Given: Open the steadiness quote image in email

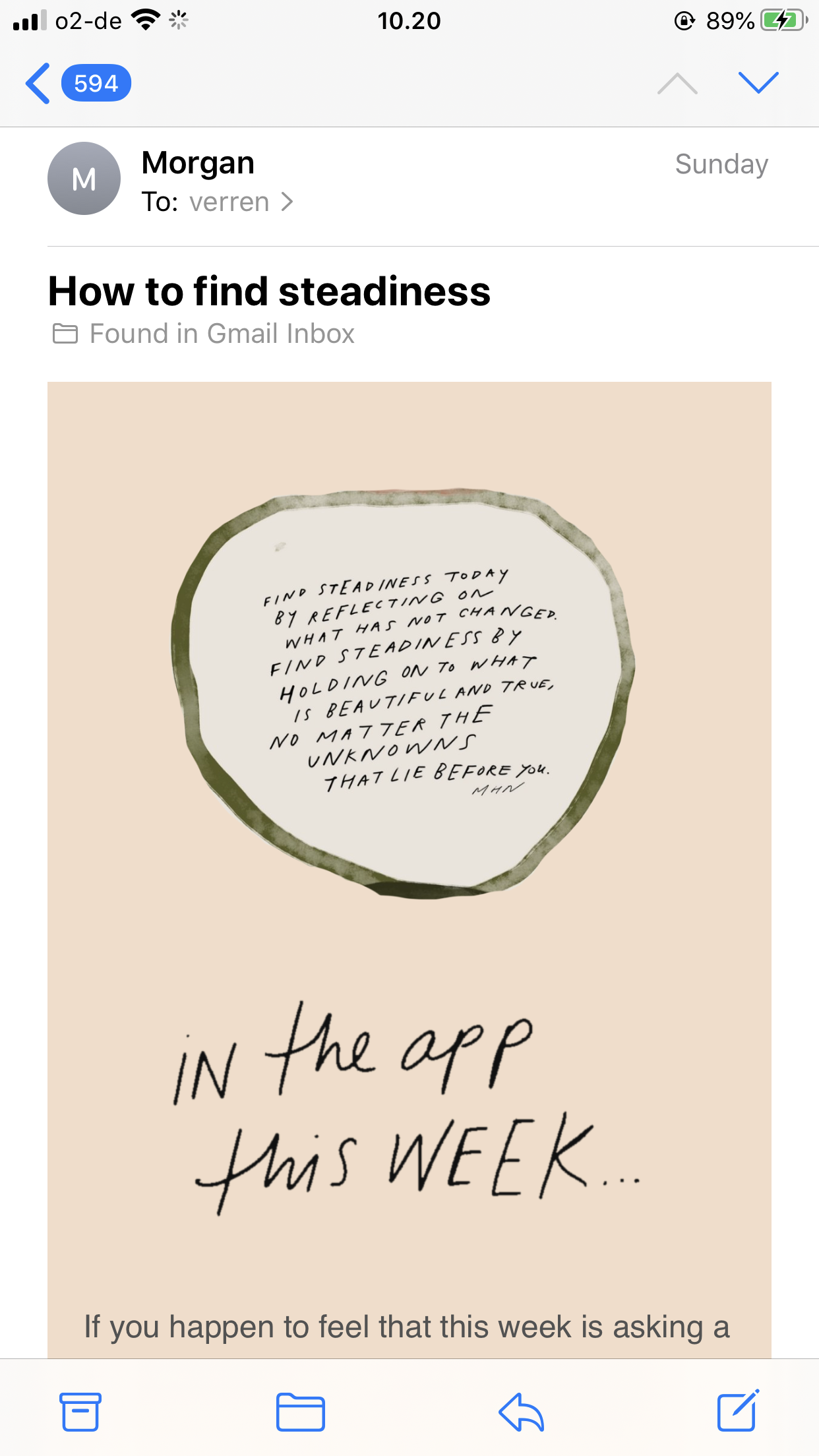Looking at the screenshot, I should pos(403,694).
